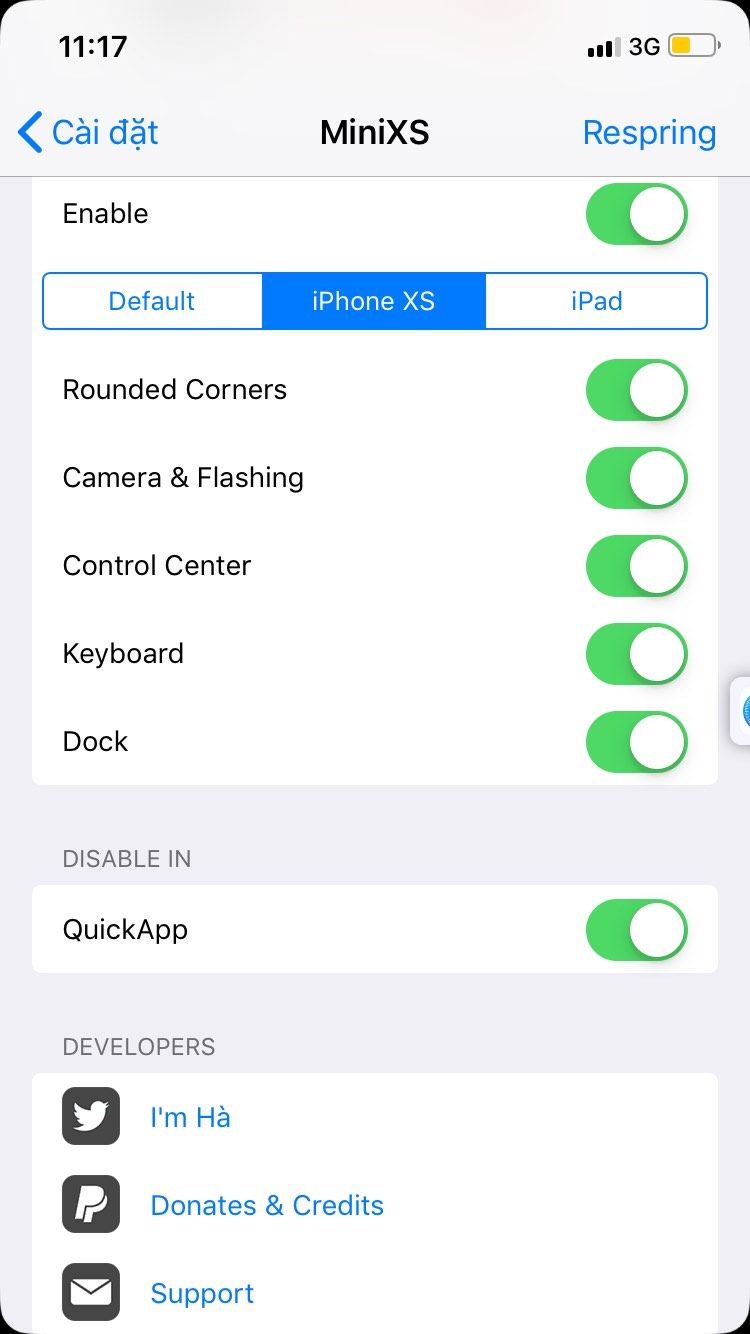Disable the Dock switch
The height and width of the screenshot is (1334, 750).
636,742
